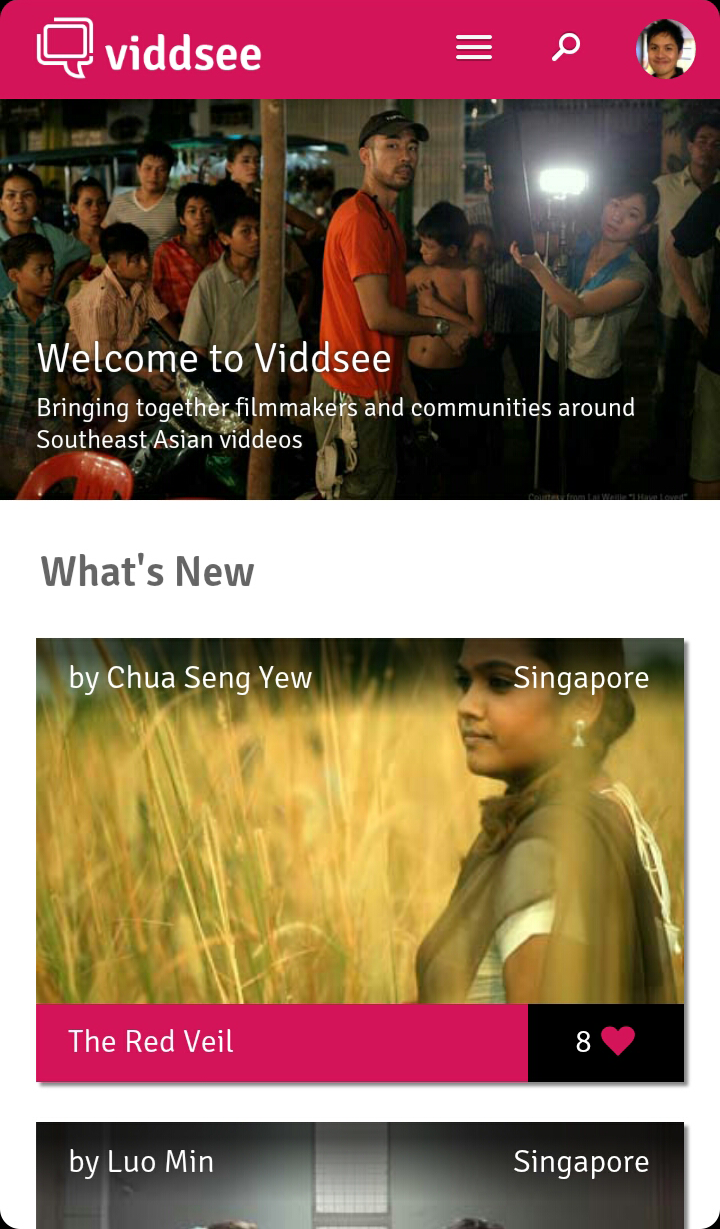Go to Viddsee home via logo
The height and width of the screenshot is (1229, 720).
coord(149,48)
